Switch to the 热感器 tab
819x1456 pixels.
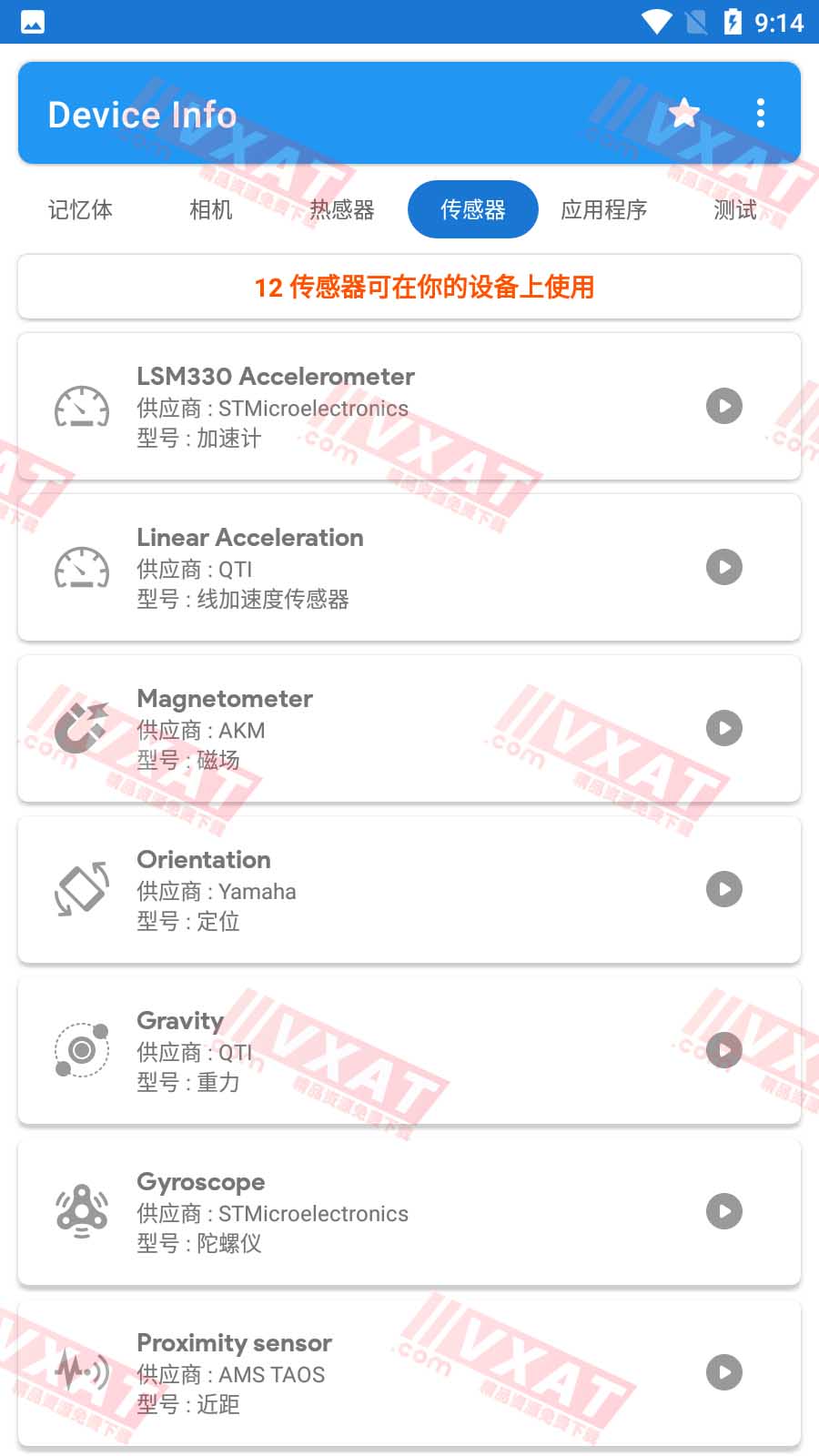point(342,210)
